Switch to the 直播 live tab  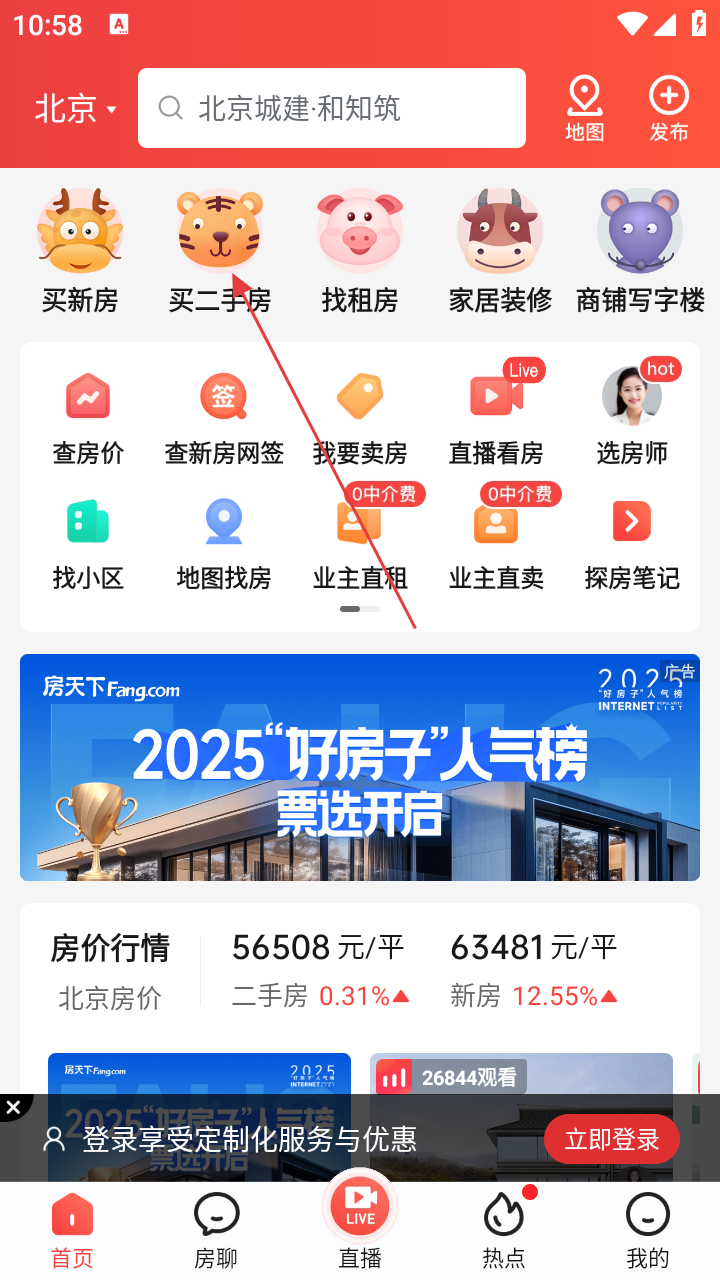coord(360,1222)
